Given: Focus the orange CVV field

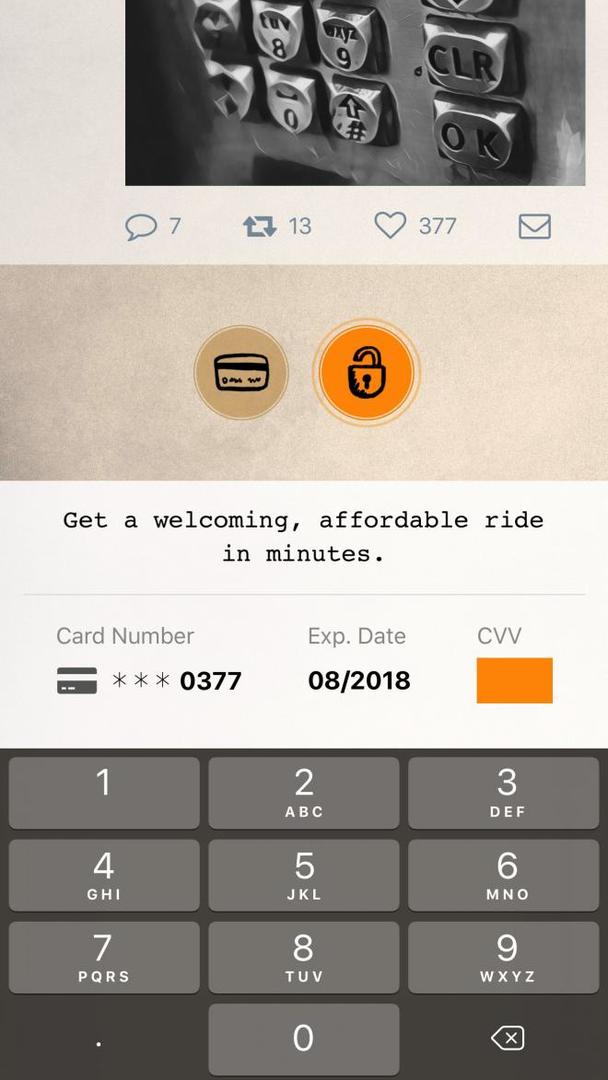Looking at the screenshot, I should 514,681.
